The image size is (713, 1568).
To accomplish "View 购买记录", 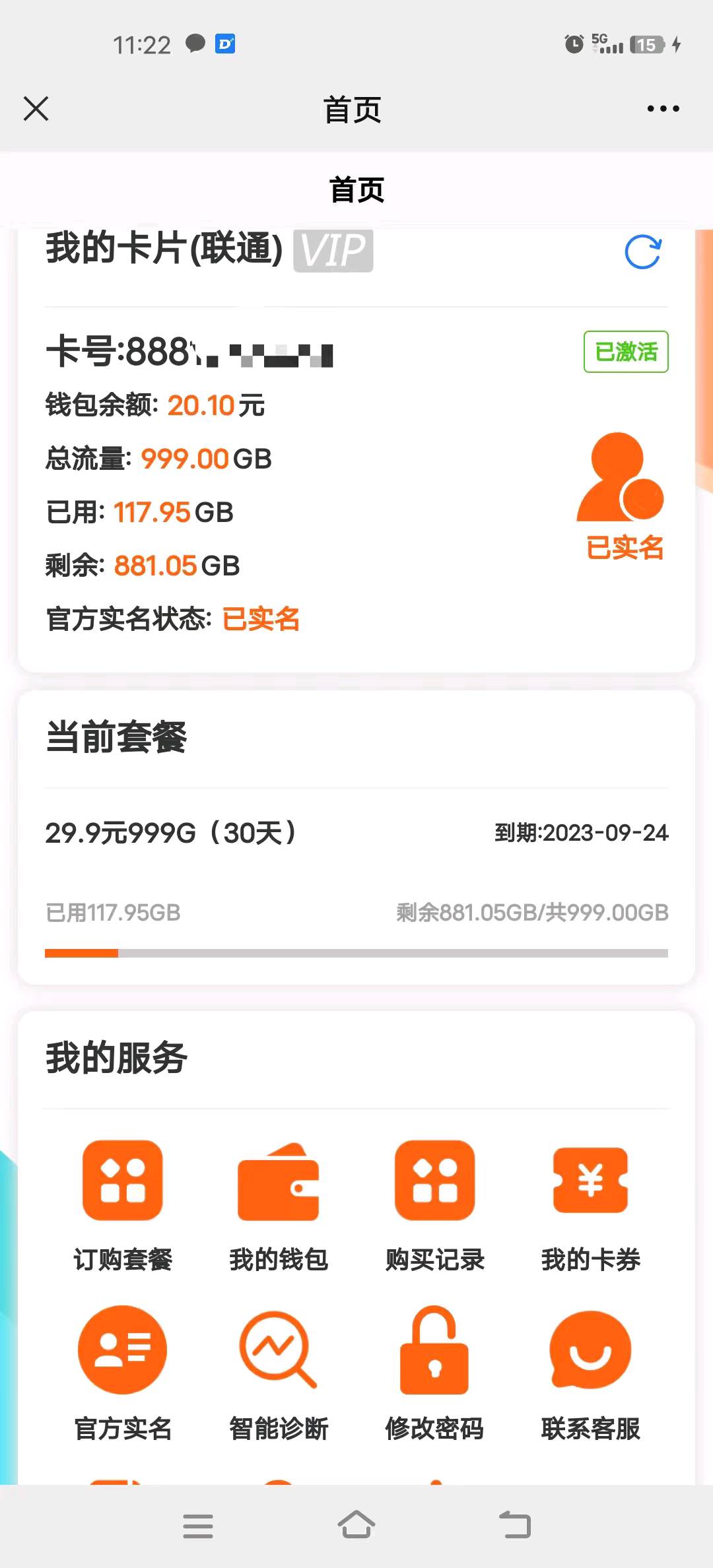I will pos(434,1205).
